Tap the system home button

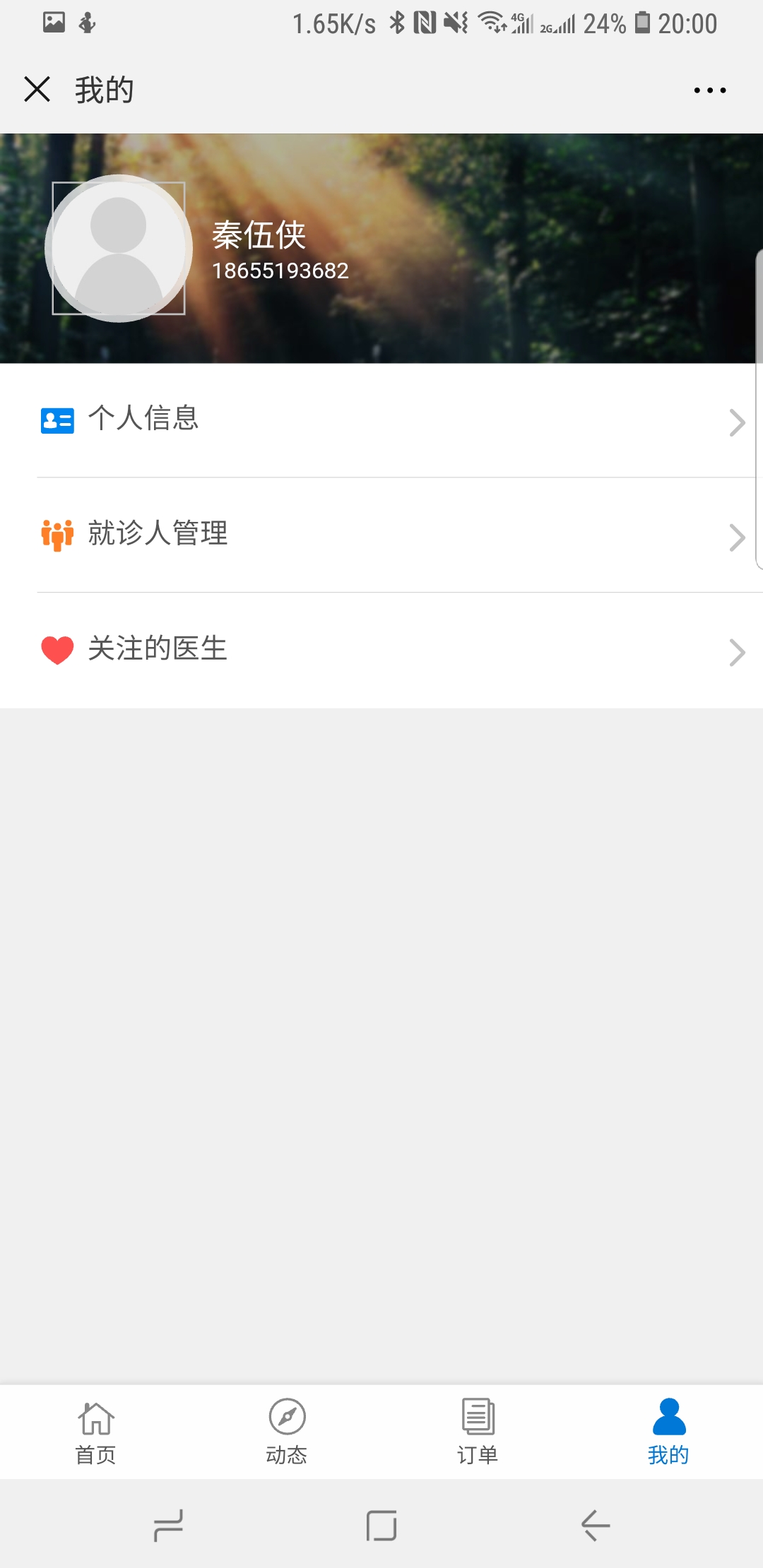pyautogui.click(x=381, y=1526)
